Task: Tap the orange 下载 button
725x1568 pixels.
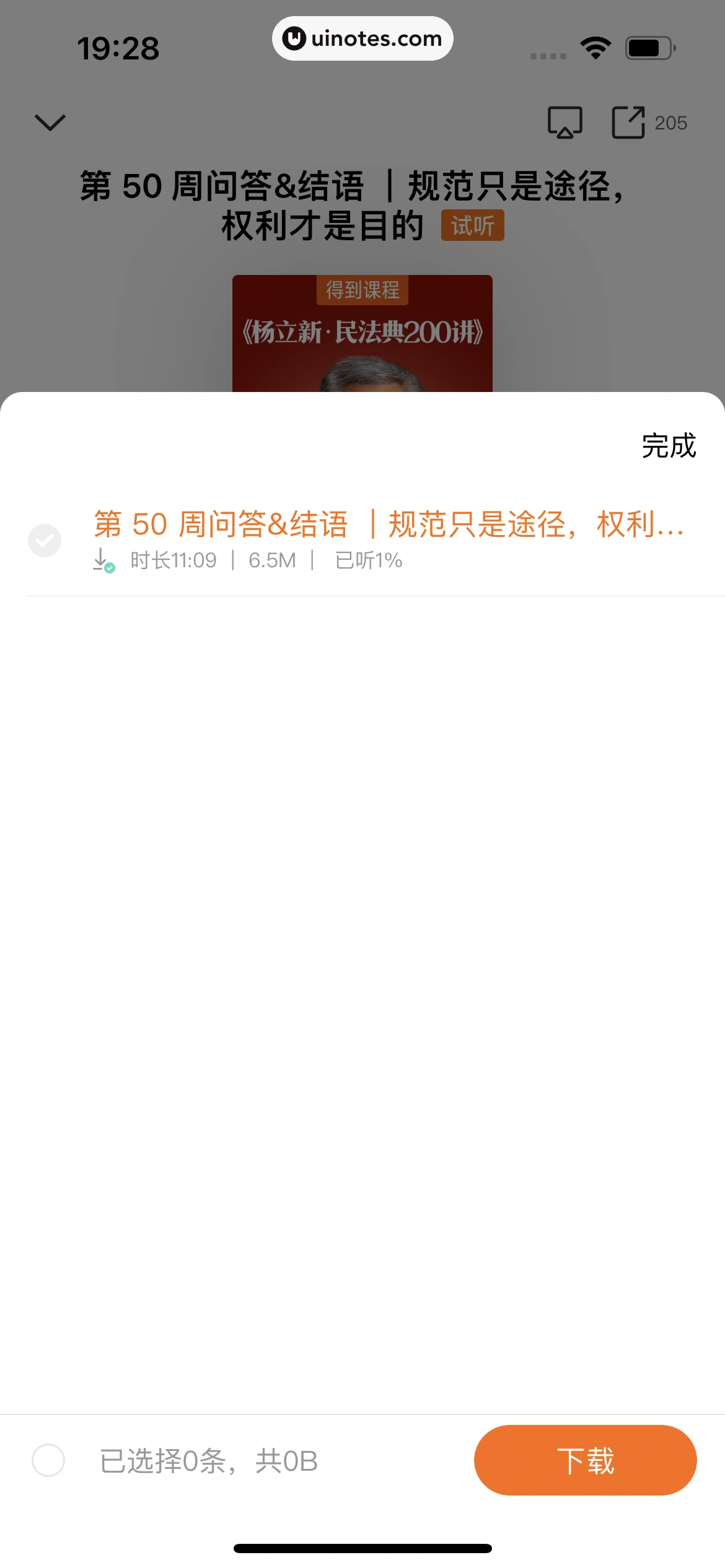Action: pyautogui.click(x=585, y=1460)
